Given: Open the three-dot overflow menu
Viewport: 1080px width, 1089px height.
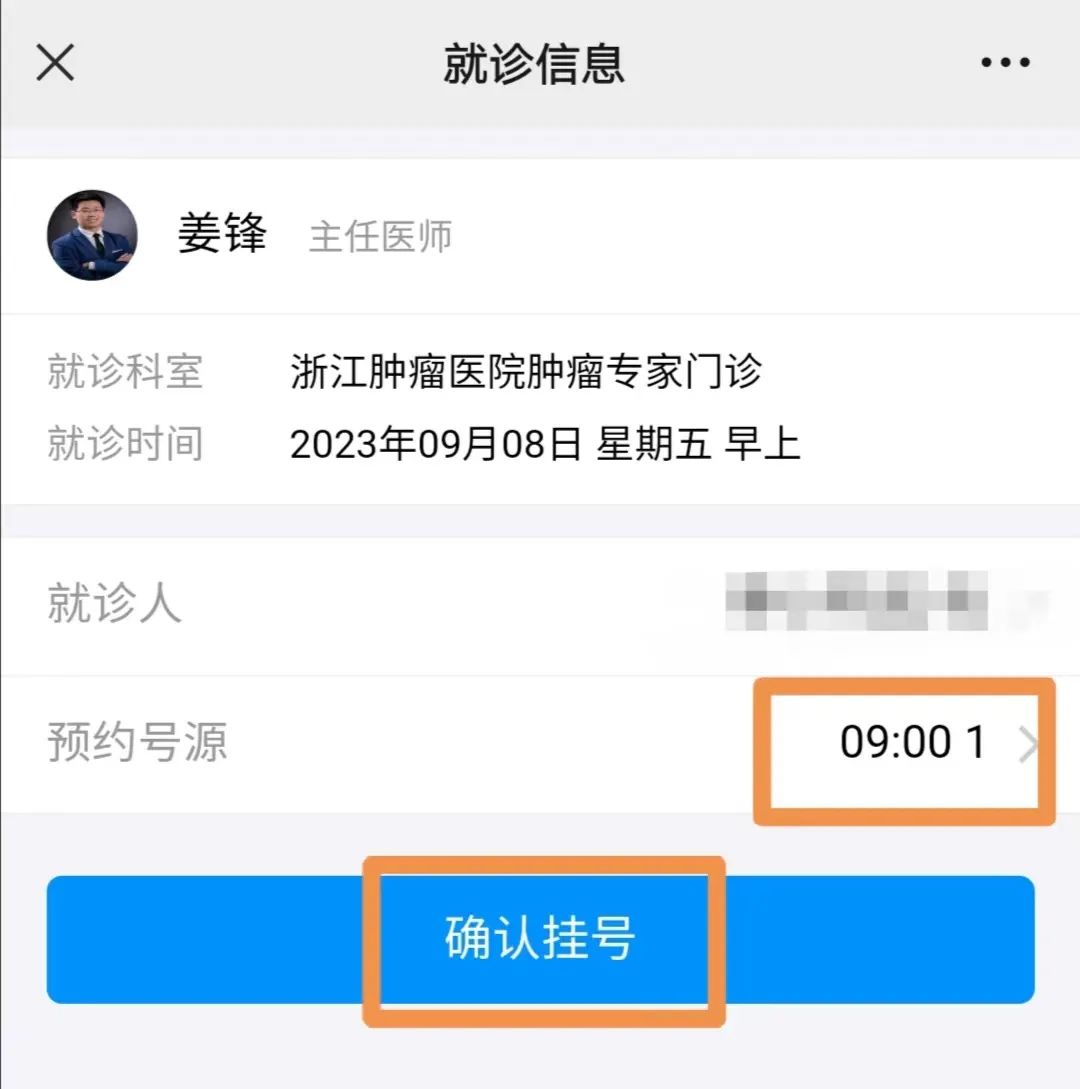Looking at the screenshot, I should pos(1004,63).
